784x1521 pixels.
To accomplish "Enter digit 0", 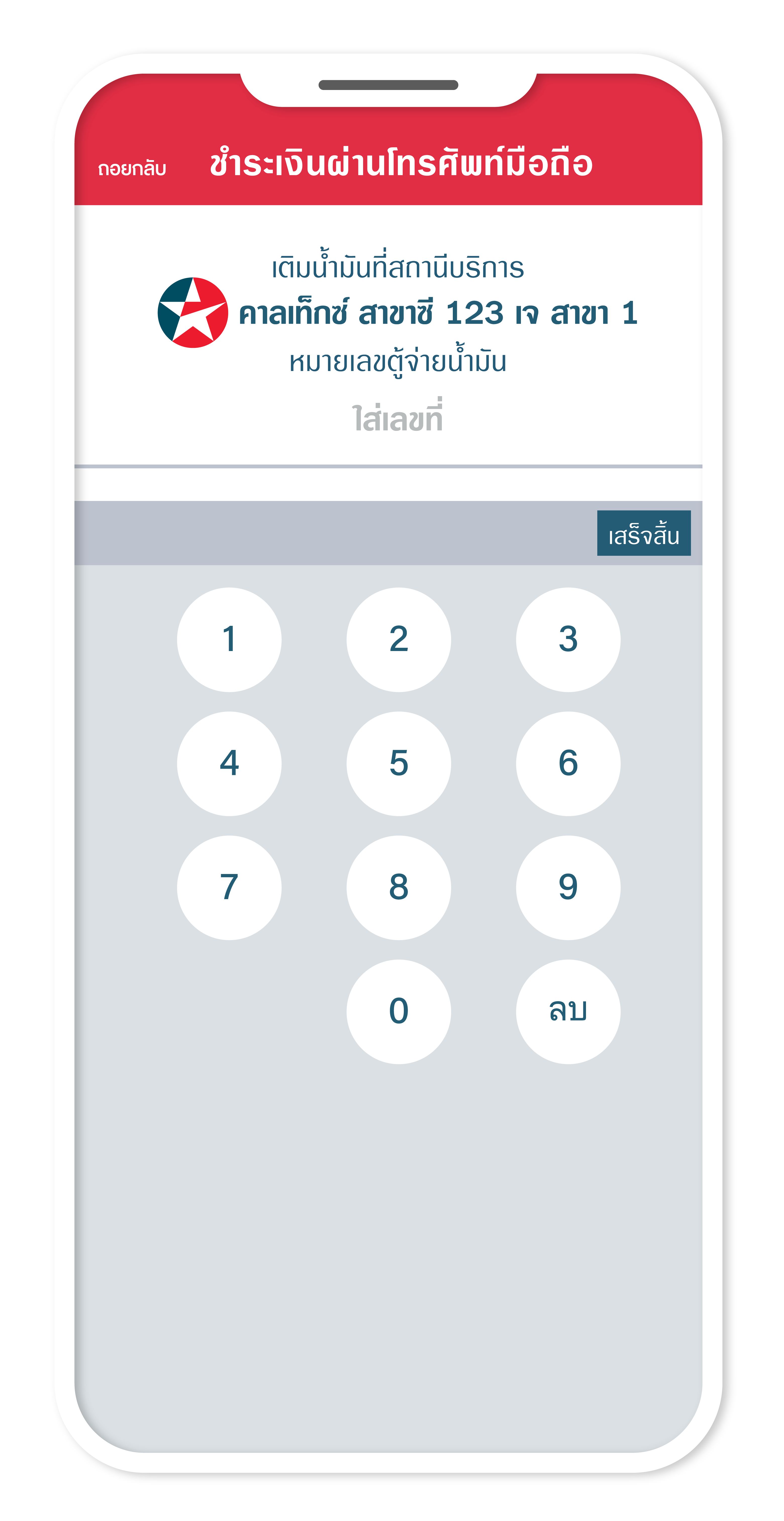I will point(399,1011).
